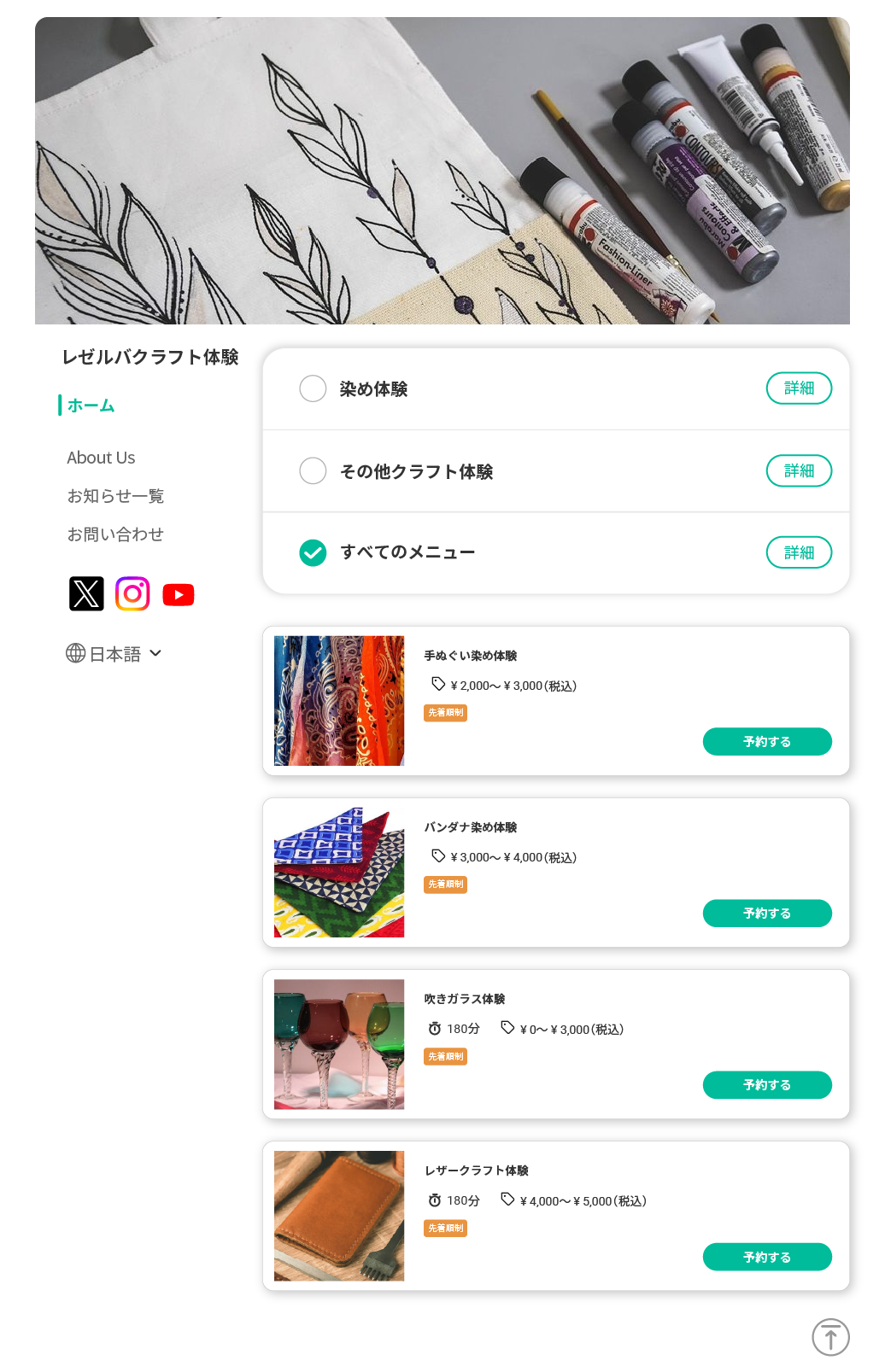Go to the ホーム page

pos(91,406)
